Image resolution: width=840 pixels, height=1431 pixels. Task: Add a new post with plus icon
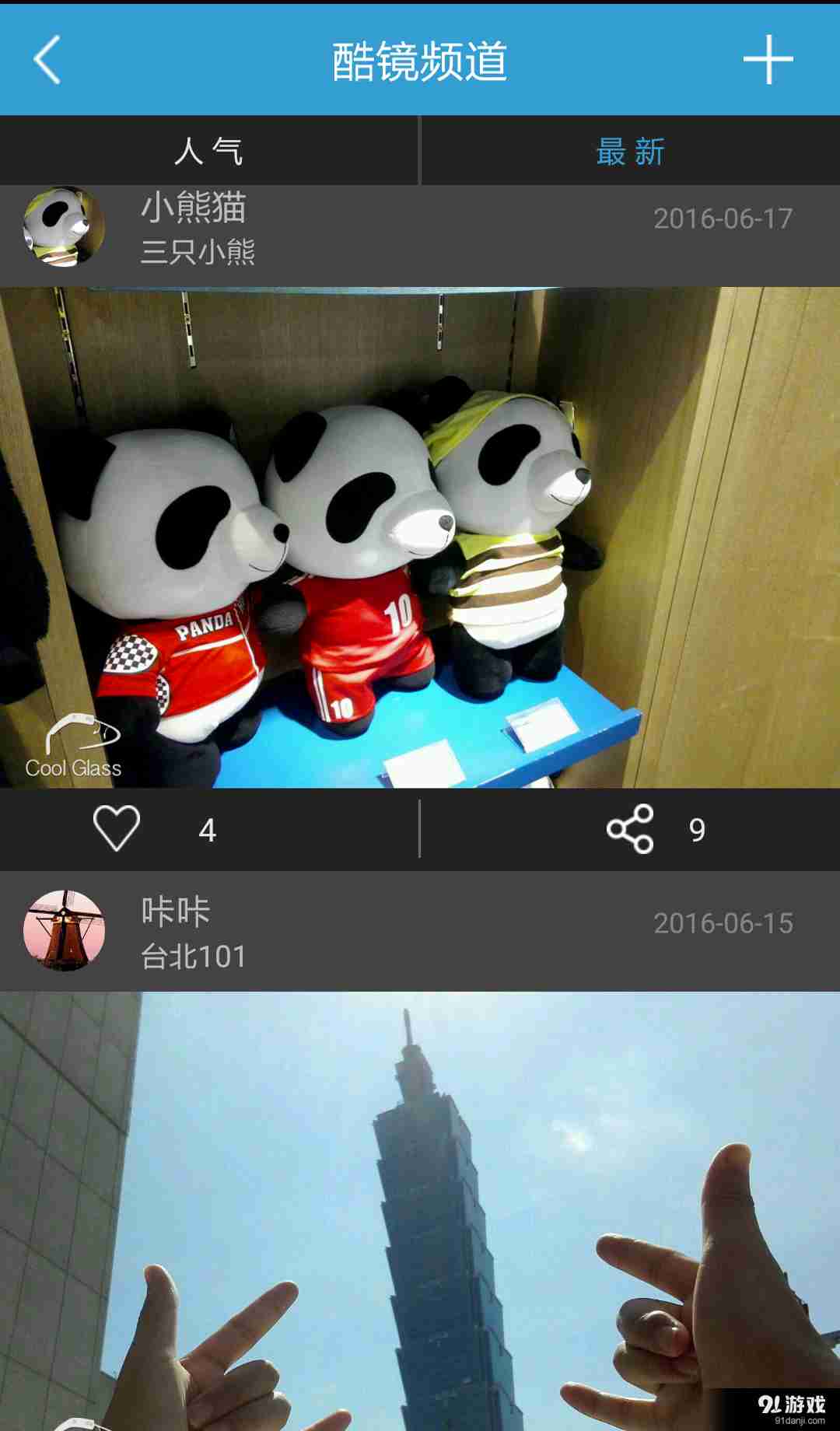pyautogui.click(x=768, y=60)
